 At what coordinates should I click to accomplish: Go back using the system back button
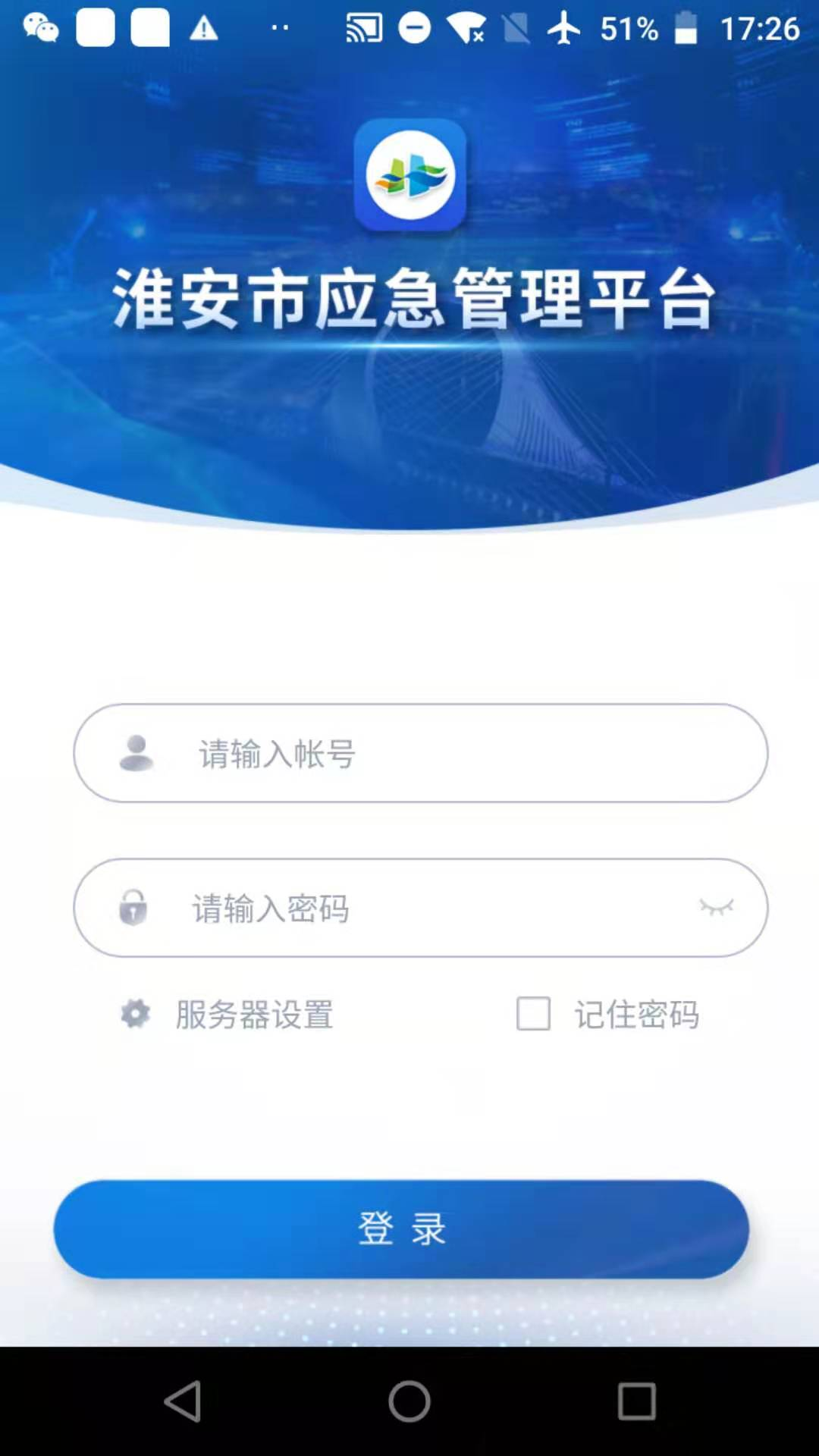[183, 1401]
